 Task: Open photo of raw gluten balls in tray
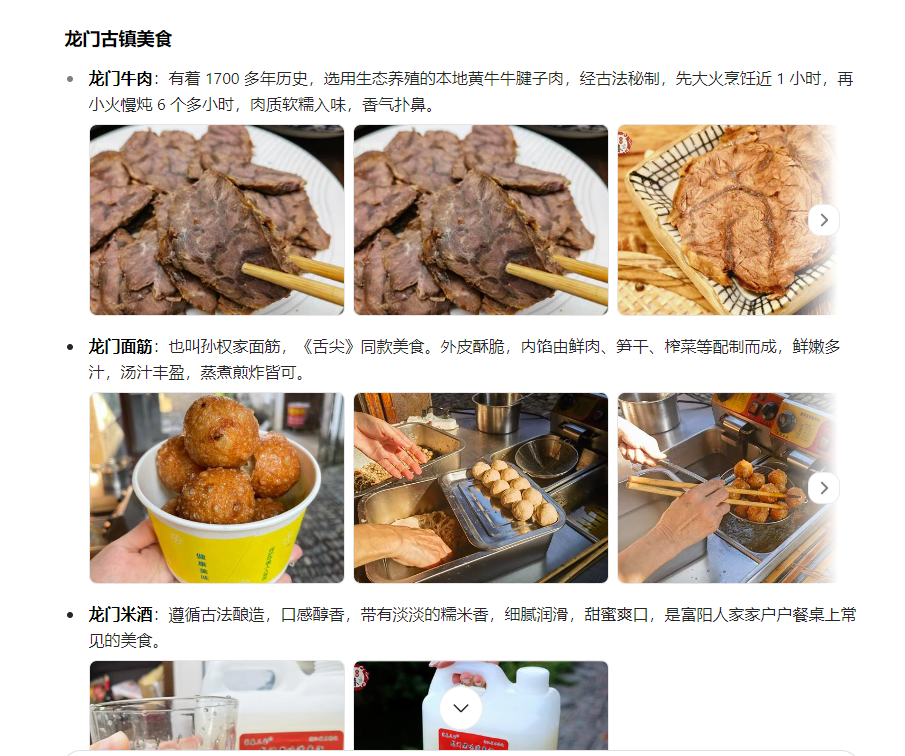coord(480,488)
